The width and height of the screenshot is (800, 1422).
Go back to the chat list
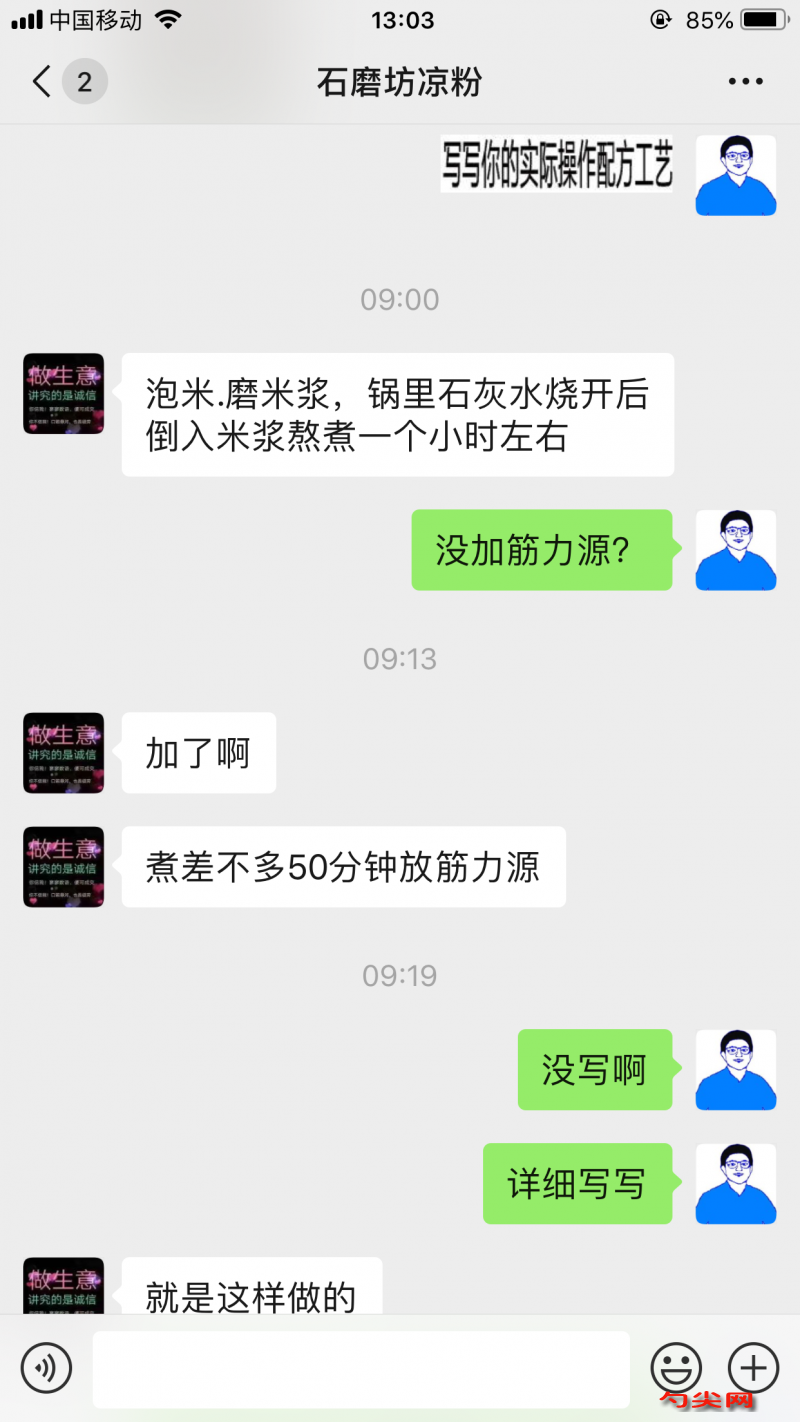[42, 82]
